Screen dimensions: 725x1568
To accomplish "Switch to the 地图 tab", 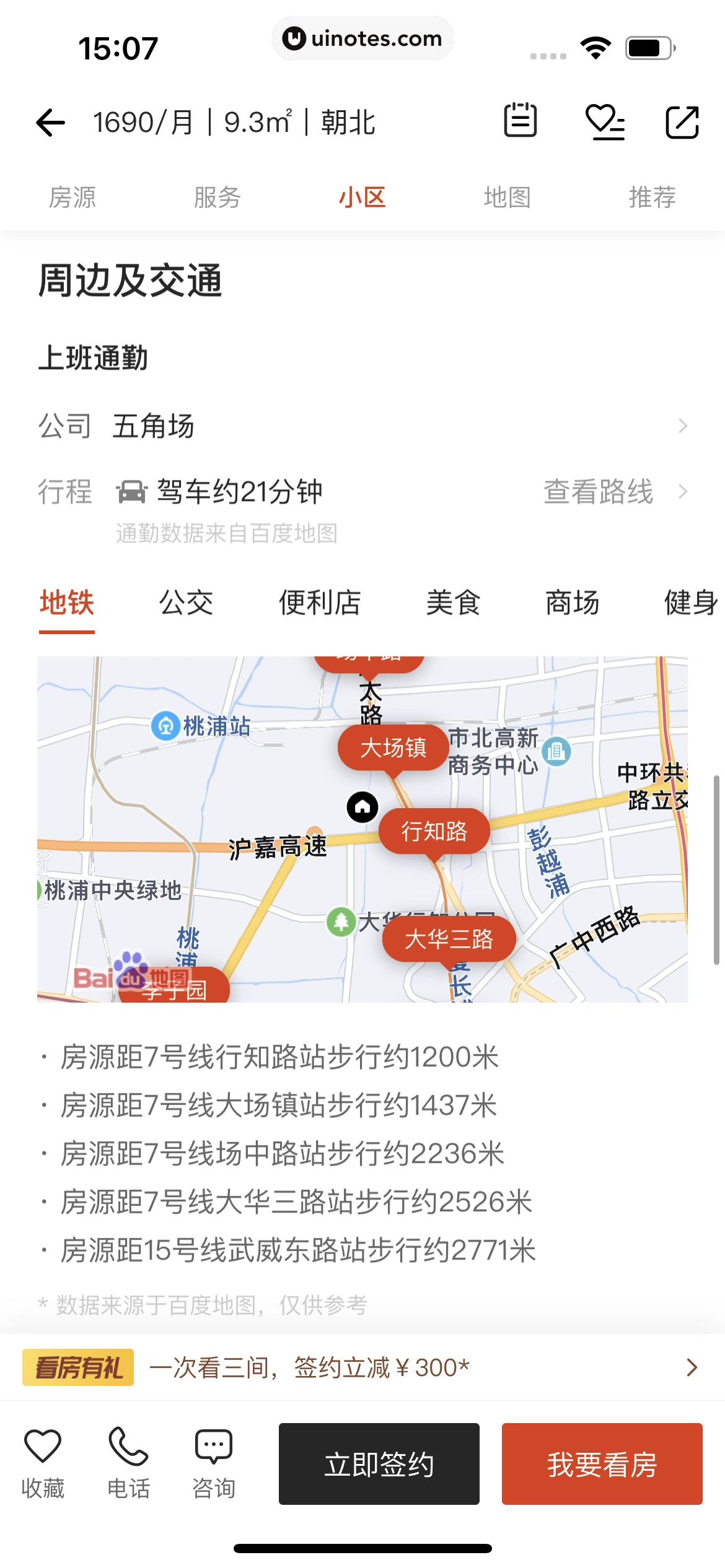I will point(507,197).
